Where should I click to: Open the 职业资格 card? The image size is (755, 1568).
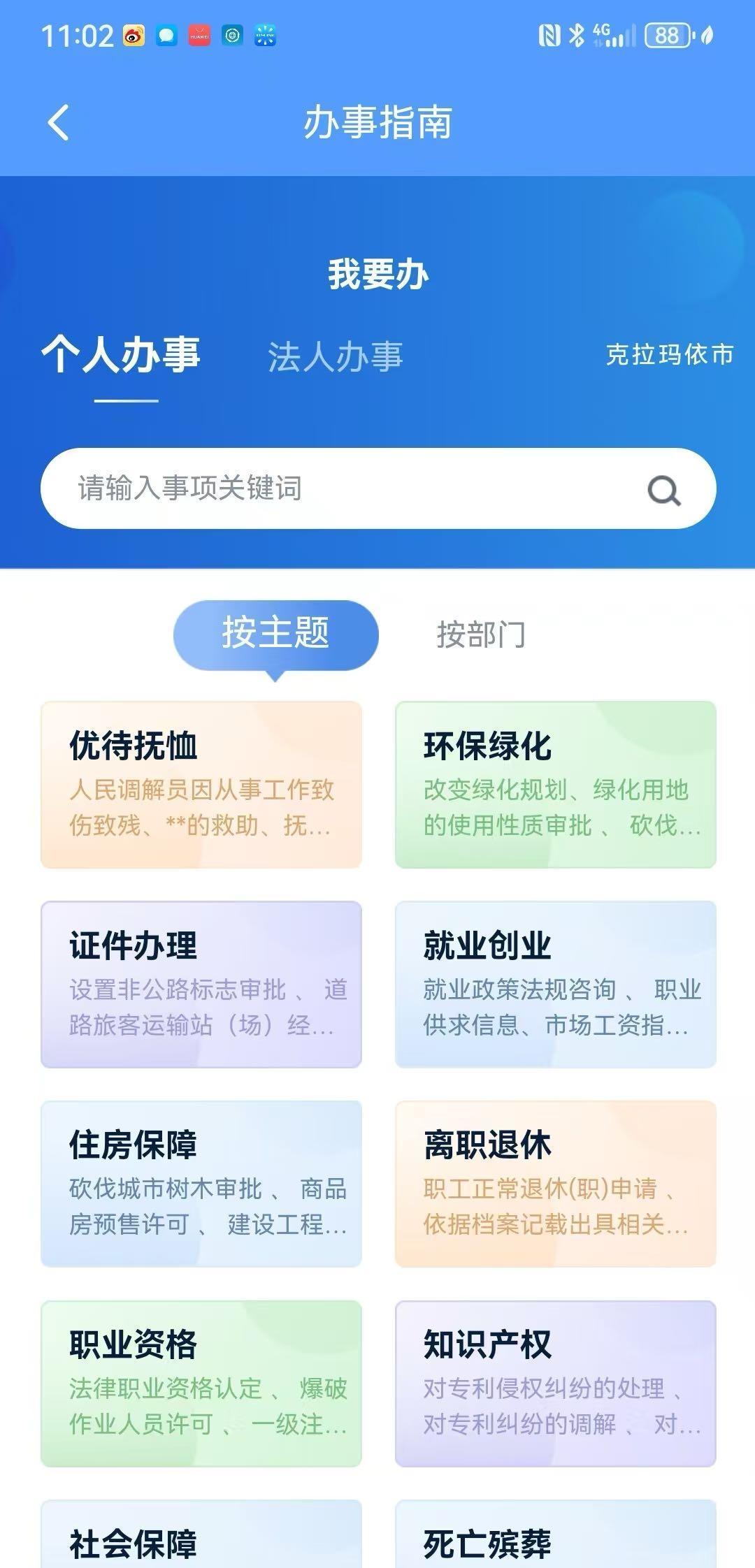coord(201,1384)
